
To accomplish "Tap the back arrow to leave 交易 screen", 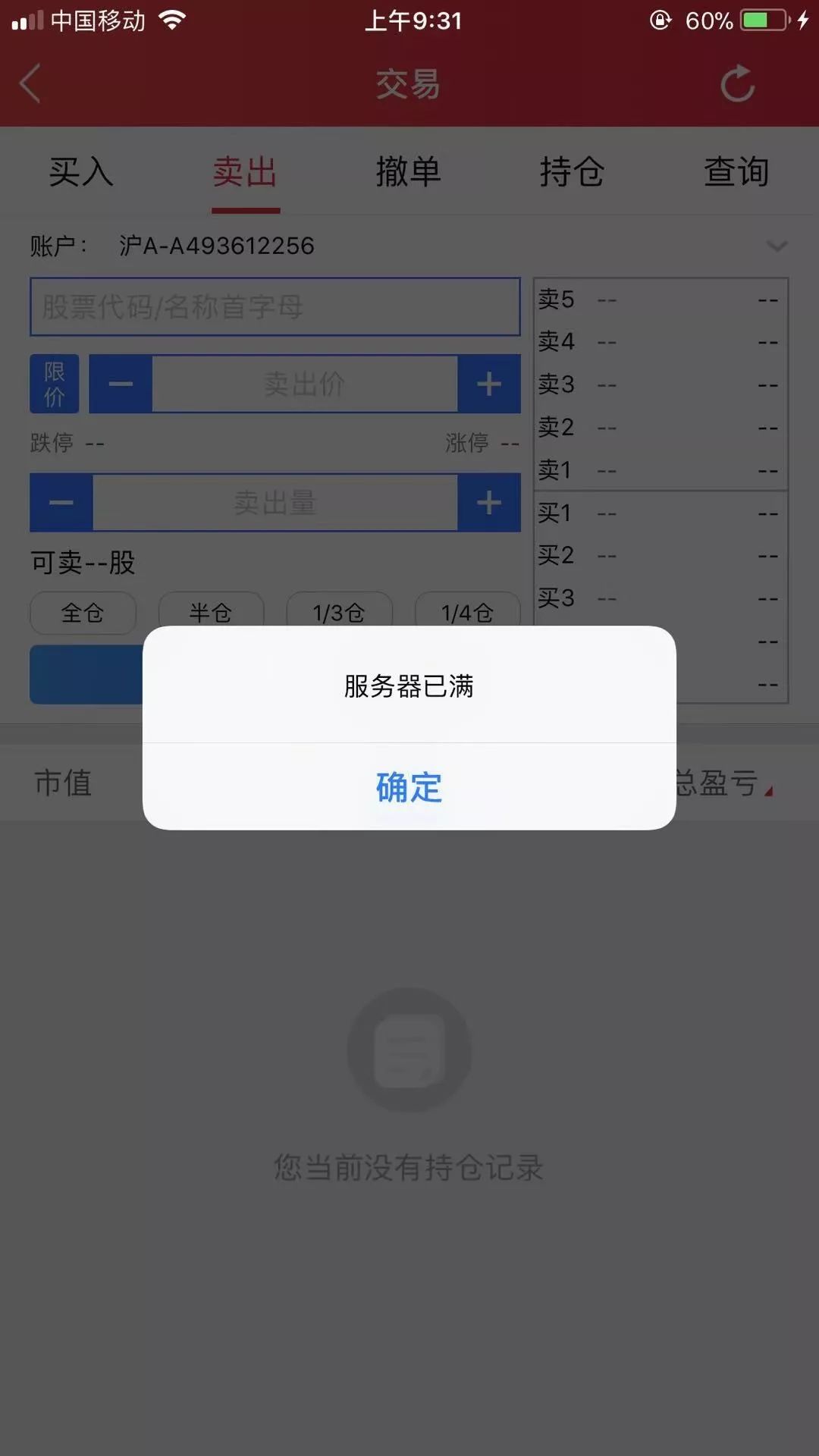I will (x=30, y=84).
